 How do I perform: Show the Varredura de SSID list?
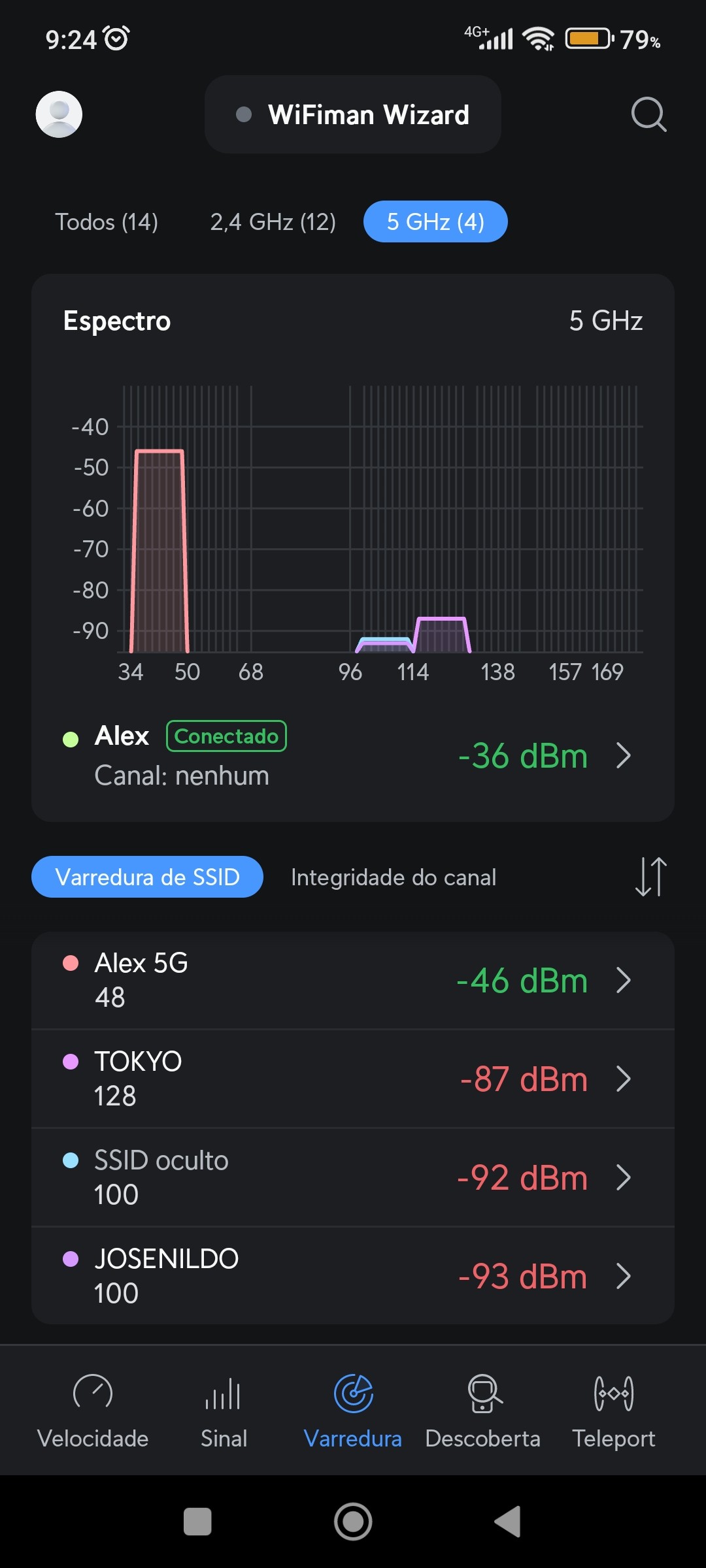tap(147, 877)
